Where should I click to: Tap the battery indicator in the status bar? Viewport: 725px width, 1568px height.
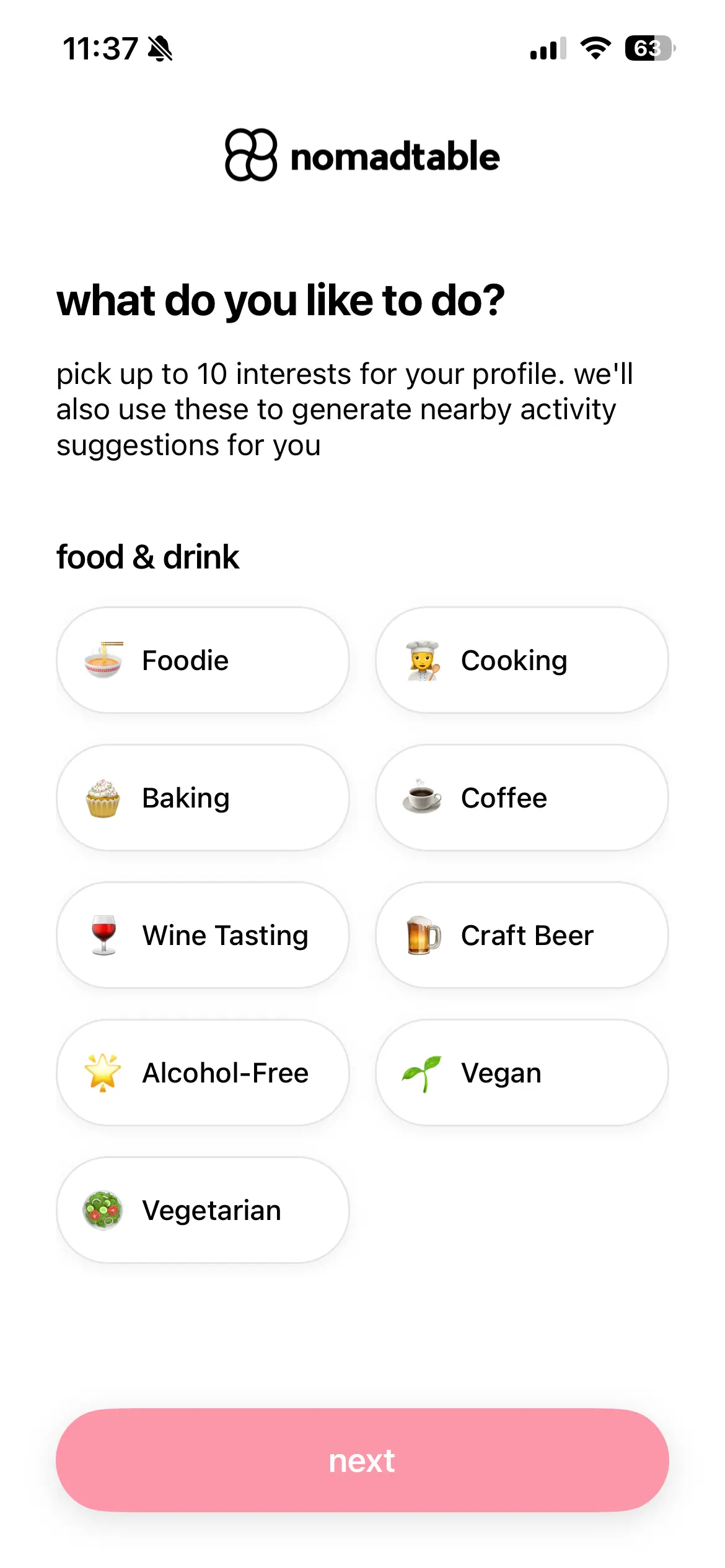pos(646,48)
